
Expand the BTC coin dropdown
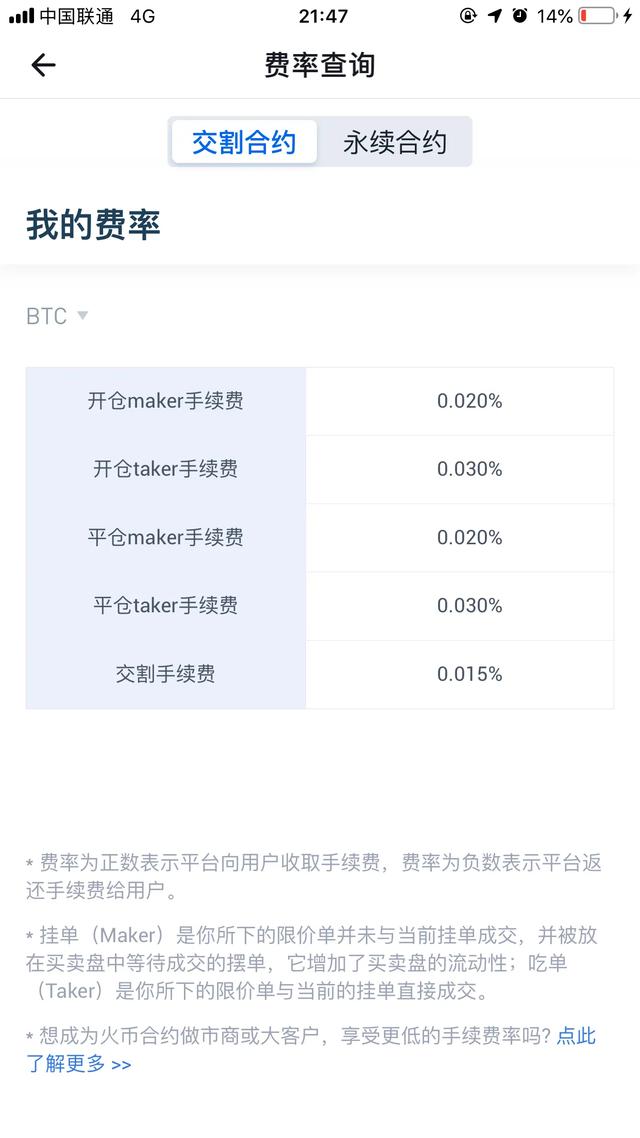pos(57,316)
